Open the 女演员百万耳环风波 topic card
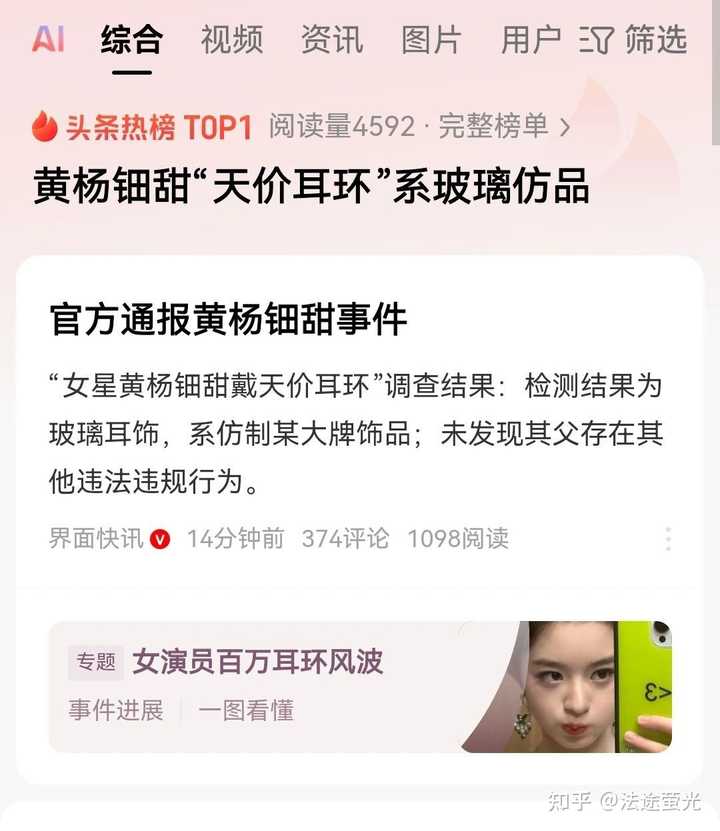 tap(258, 661)
